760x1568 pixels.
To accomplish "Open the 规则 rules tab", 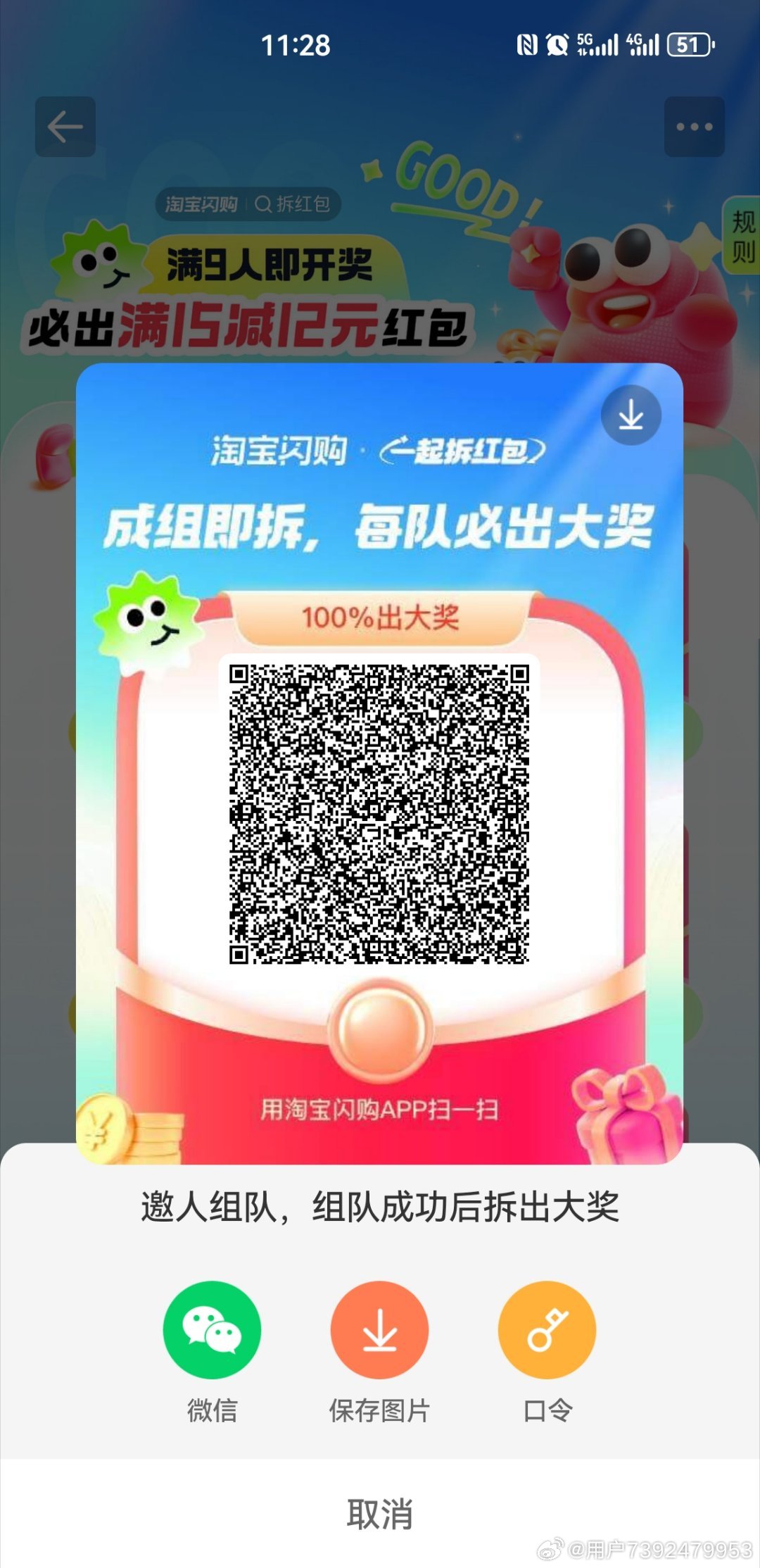I will (742, 236).
